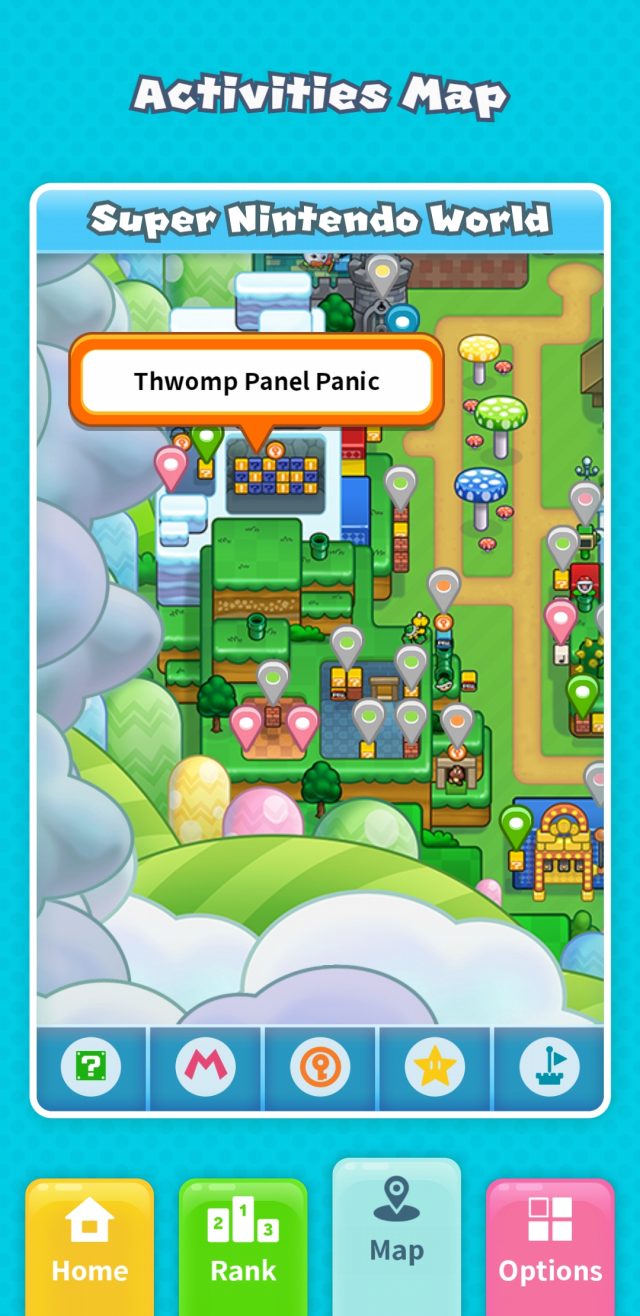This screenshot has height=1316, width=640.
Task: Tap the green pin beside the golden arch
Action: (516, 826)
